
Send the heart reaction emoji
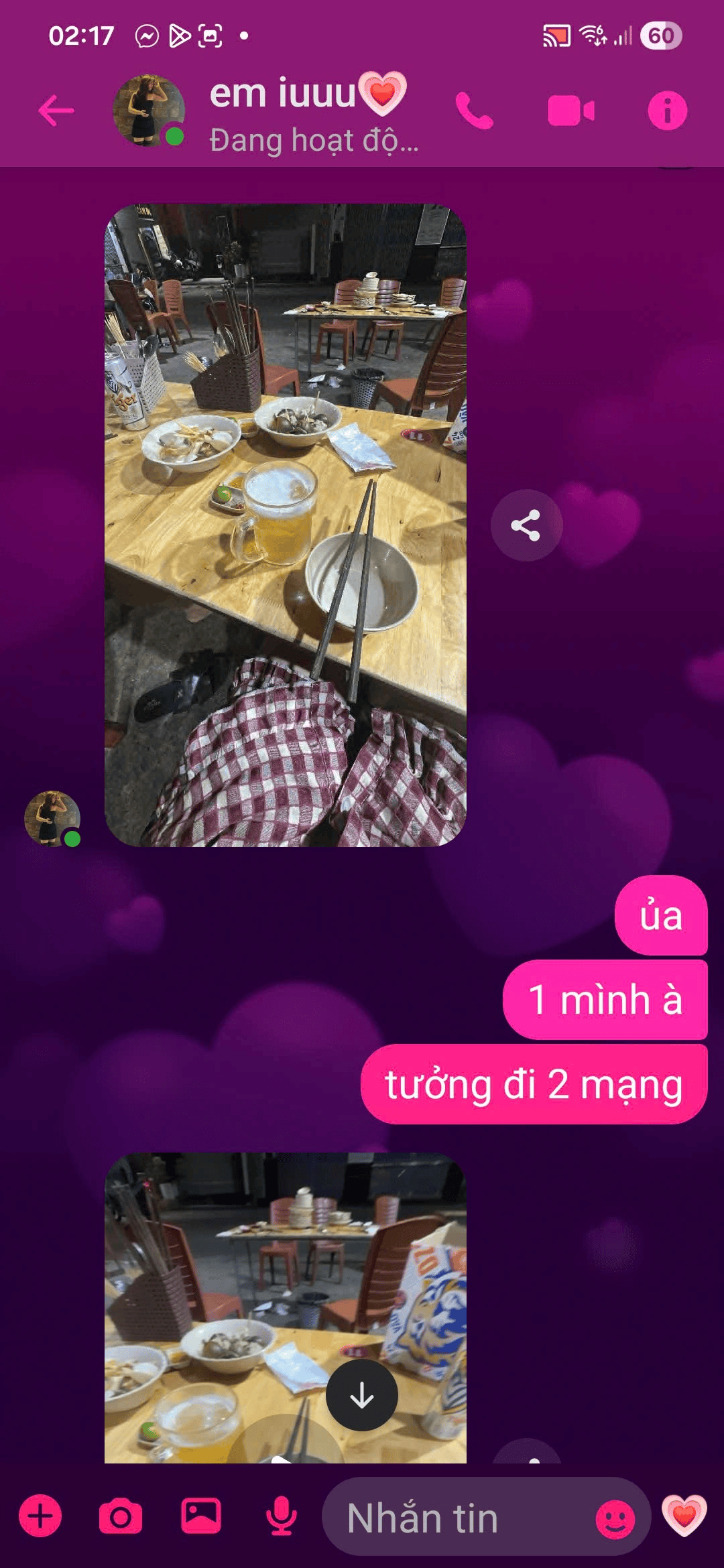pos(684,1516)
